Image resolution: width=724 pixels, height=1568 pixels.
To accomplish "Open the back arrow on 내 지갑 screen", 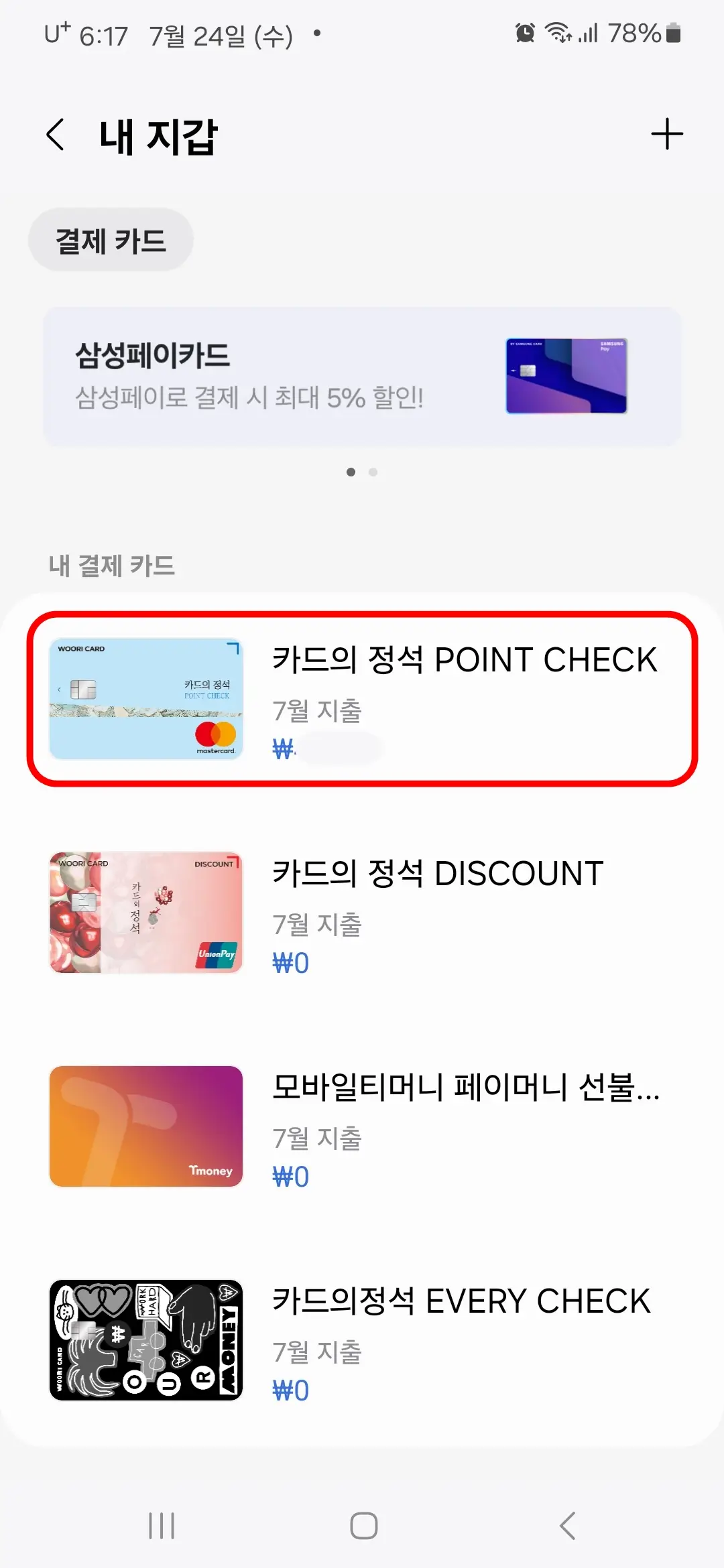I will (56, 133).
